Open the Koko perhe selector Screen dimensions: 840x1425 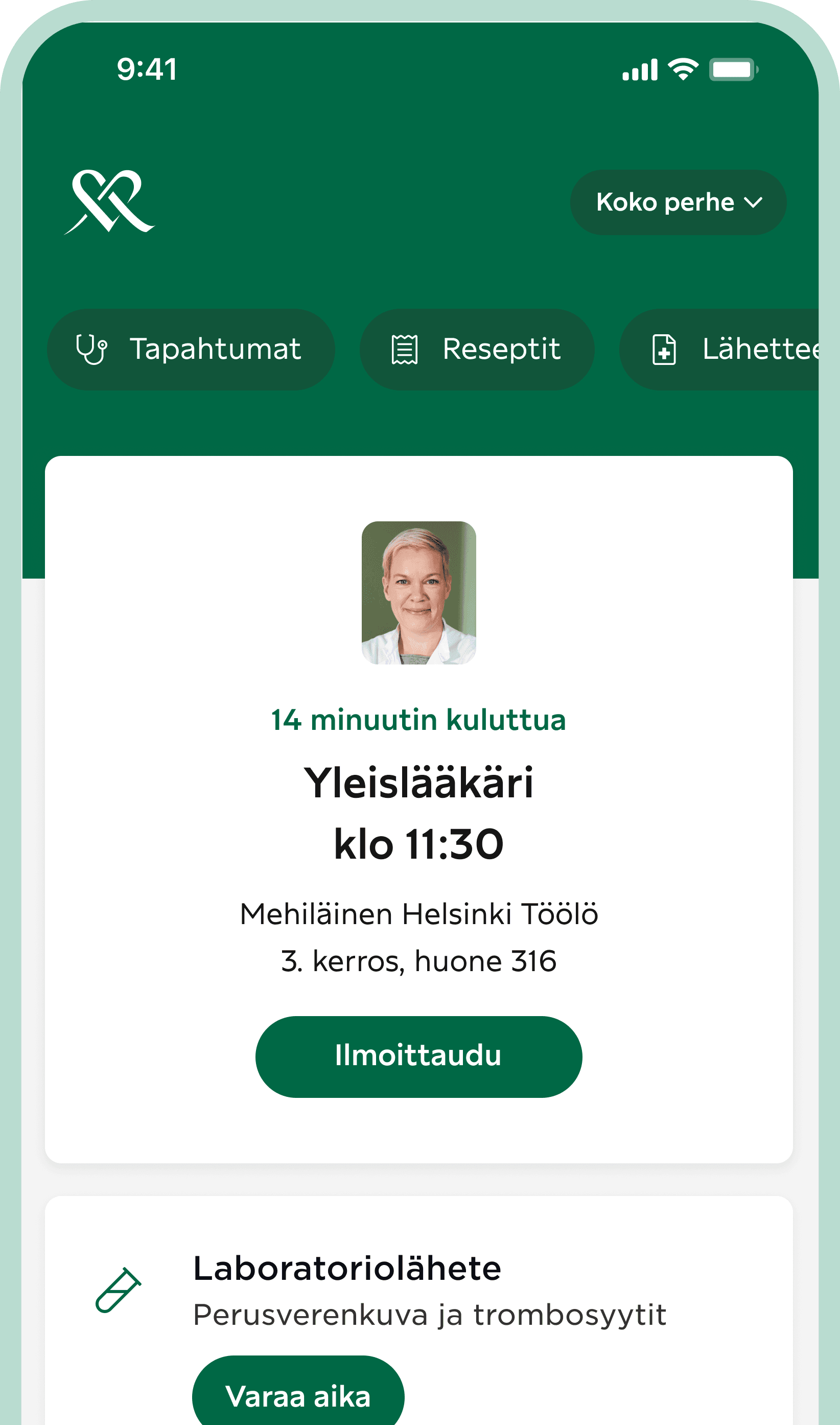pyautogui.click(x=678, y=202)
